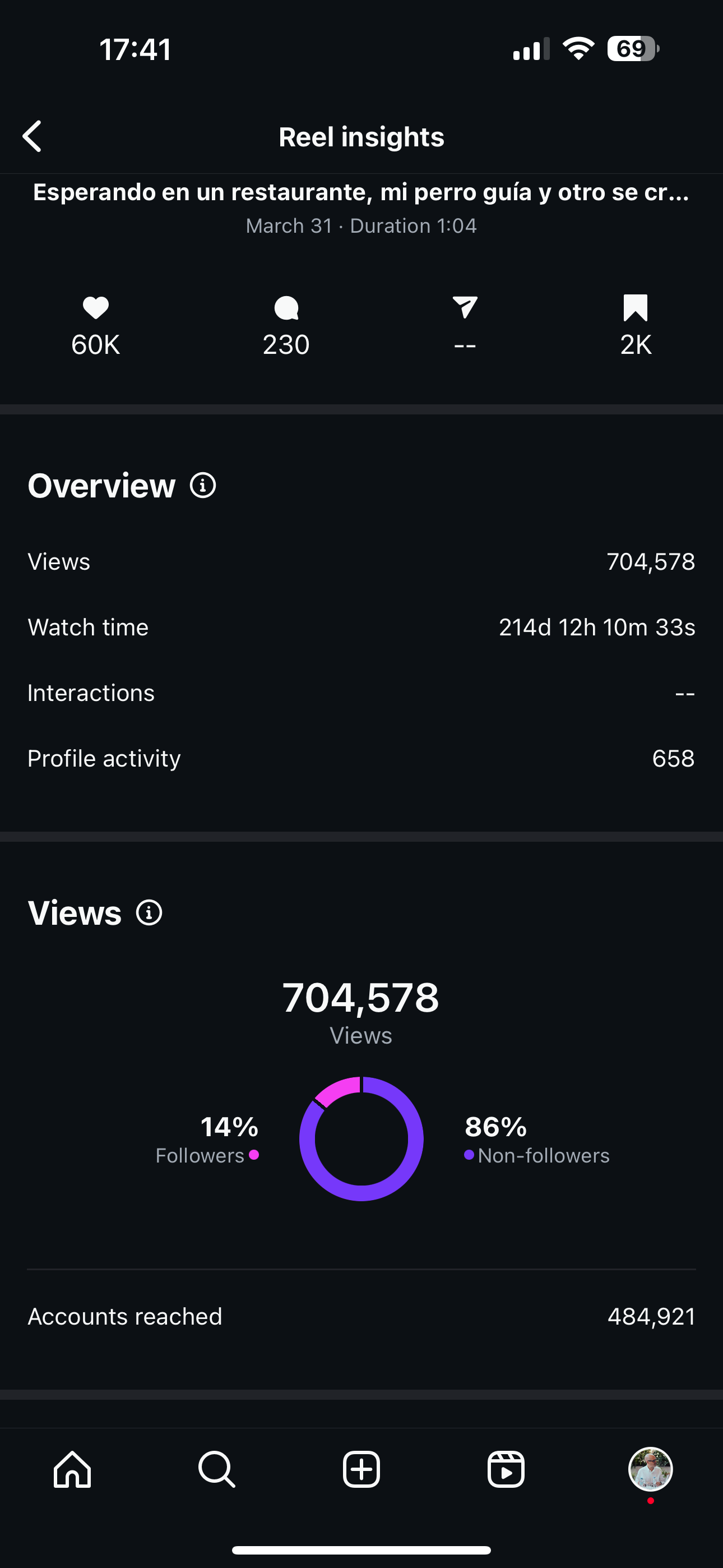
Task: Open the Search tab
Action: [x=217, y=1469]
